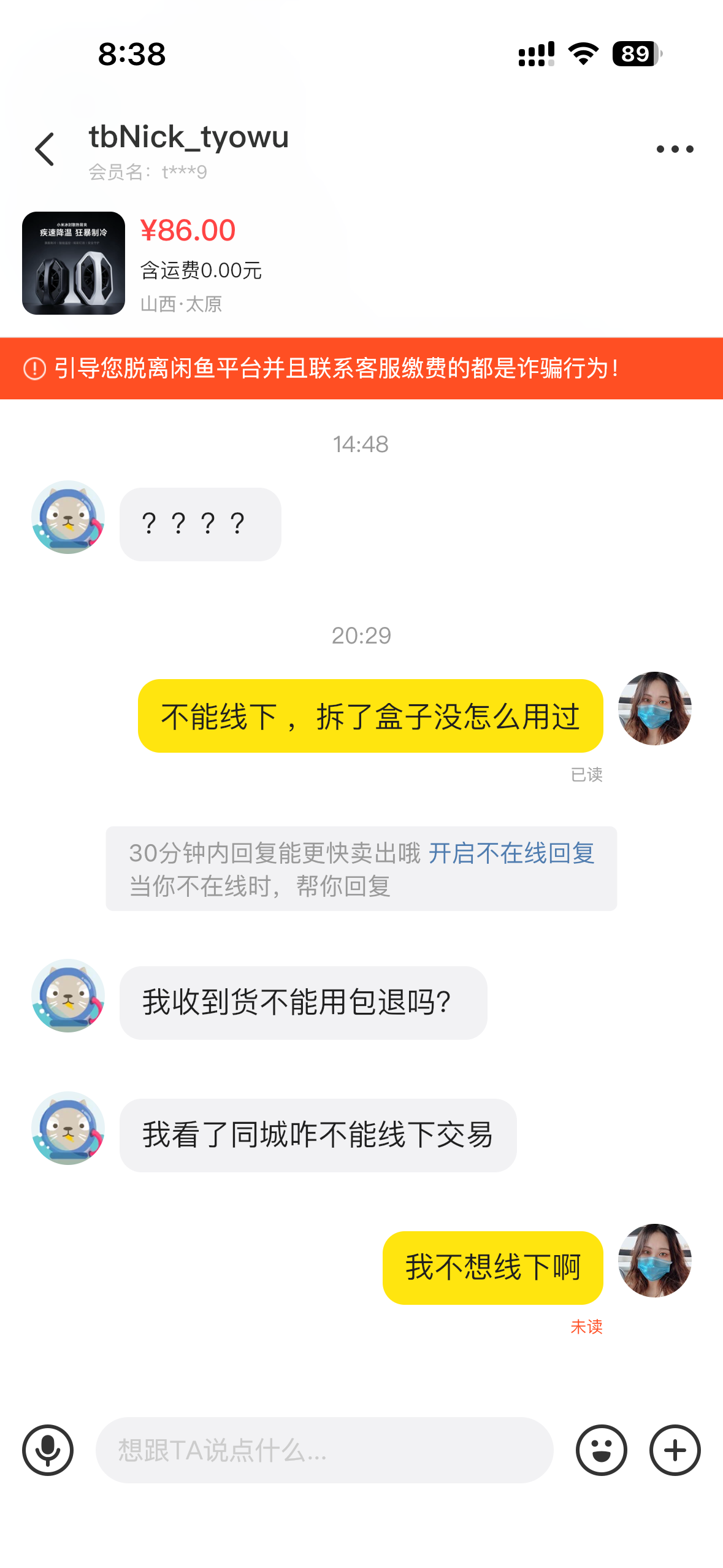Switch to voice input microphone
The image size is (723, 1568).
48,1450
